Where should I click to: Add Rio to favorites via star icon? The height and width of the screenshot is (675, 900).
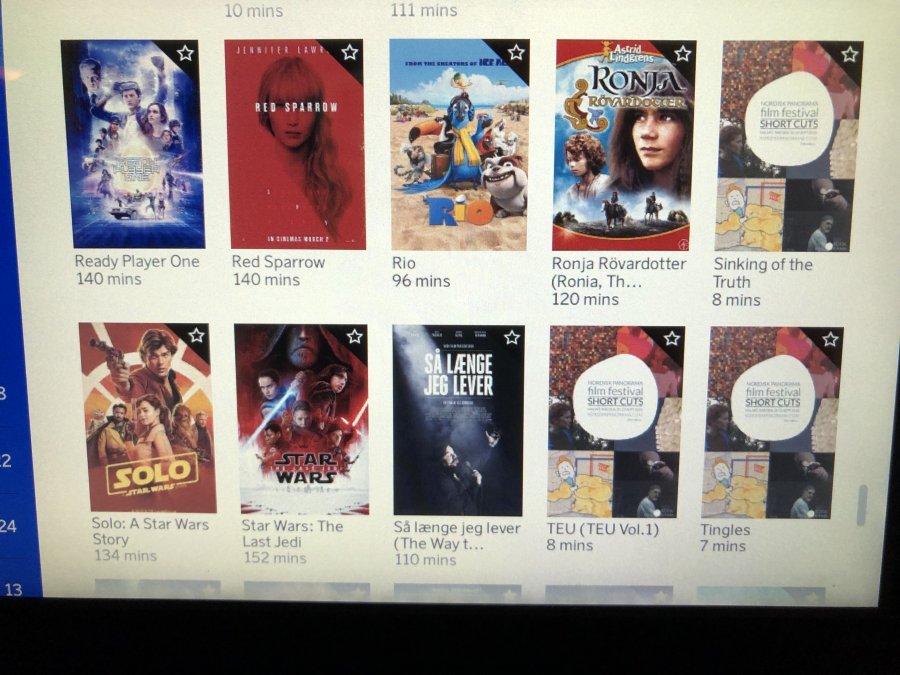tap(515, 52)
